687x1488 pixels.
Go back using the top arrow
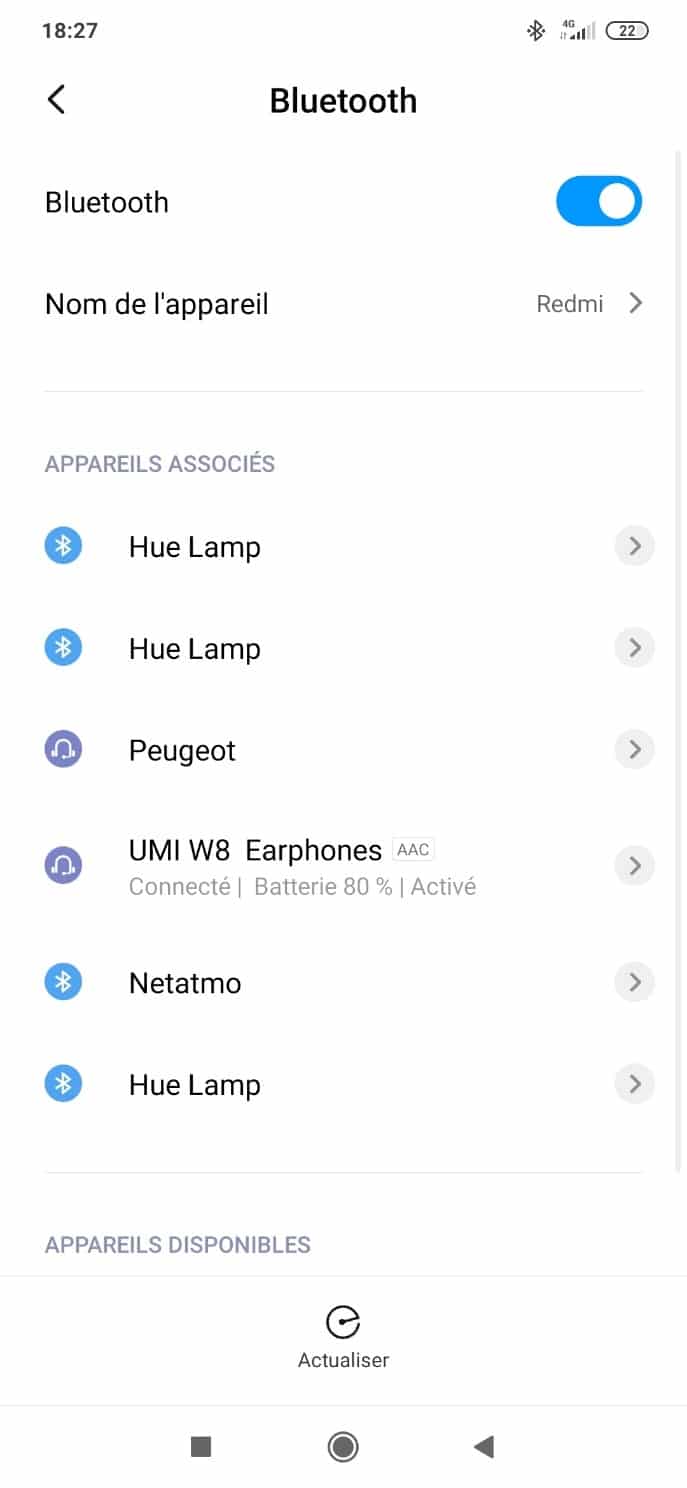point(56,100)
